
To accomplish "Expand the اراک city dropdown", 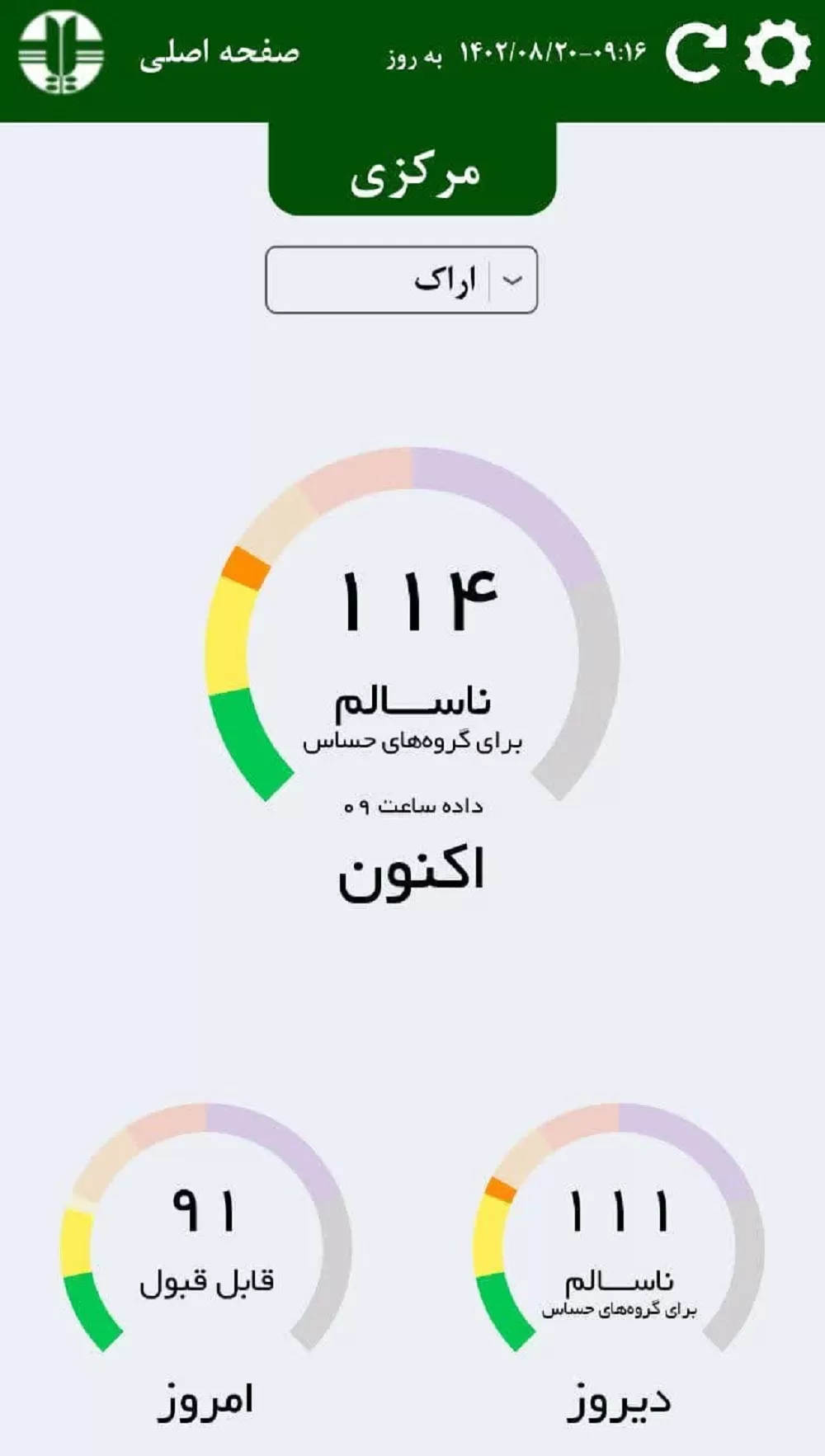I will coord(401,280).
